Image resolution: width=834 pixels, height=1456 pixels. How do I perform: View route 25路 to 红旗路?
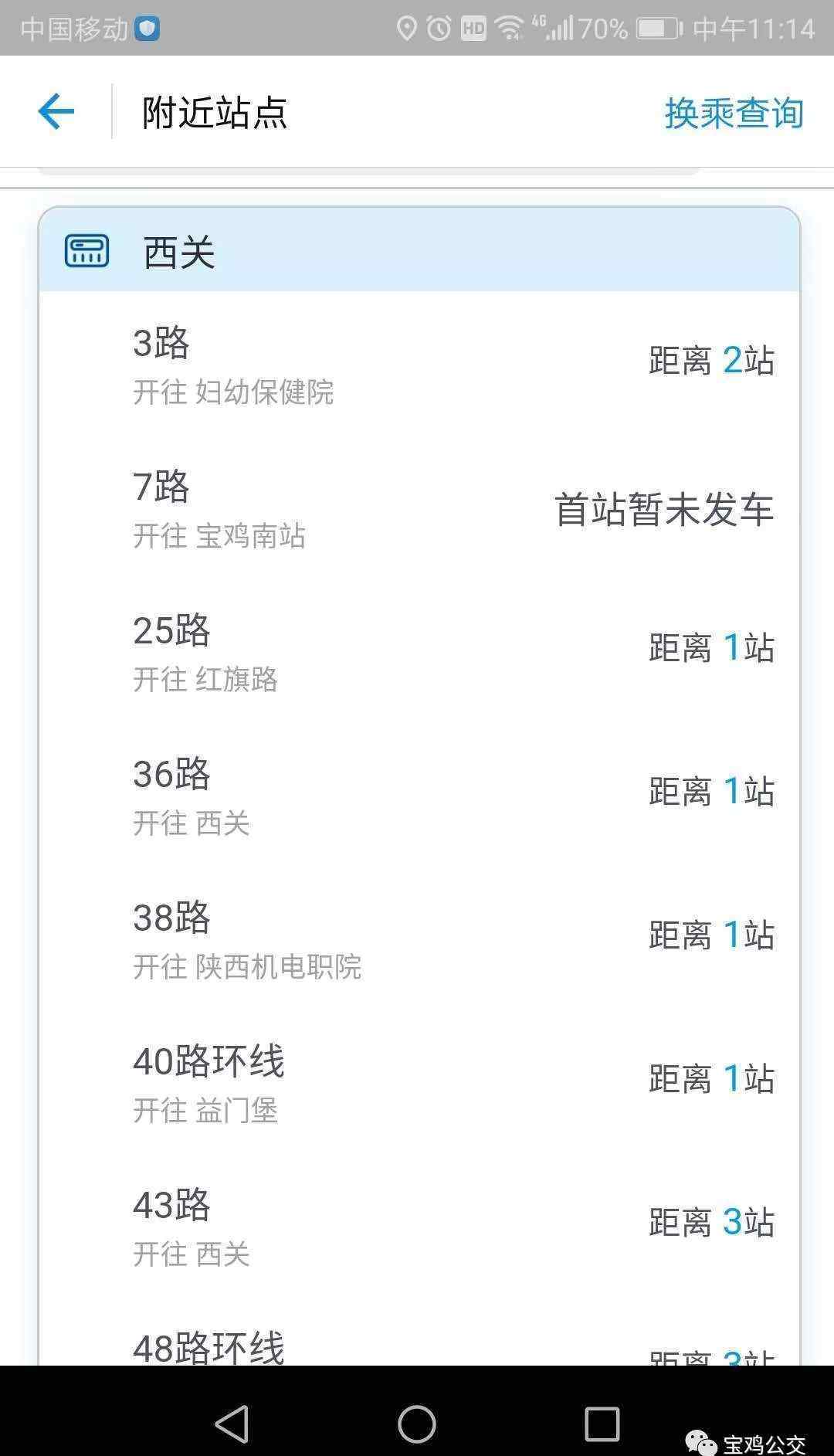click(x=419, y=653)
